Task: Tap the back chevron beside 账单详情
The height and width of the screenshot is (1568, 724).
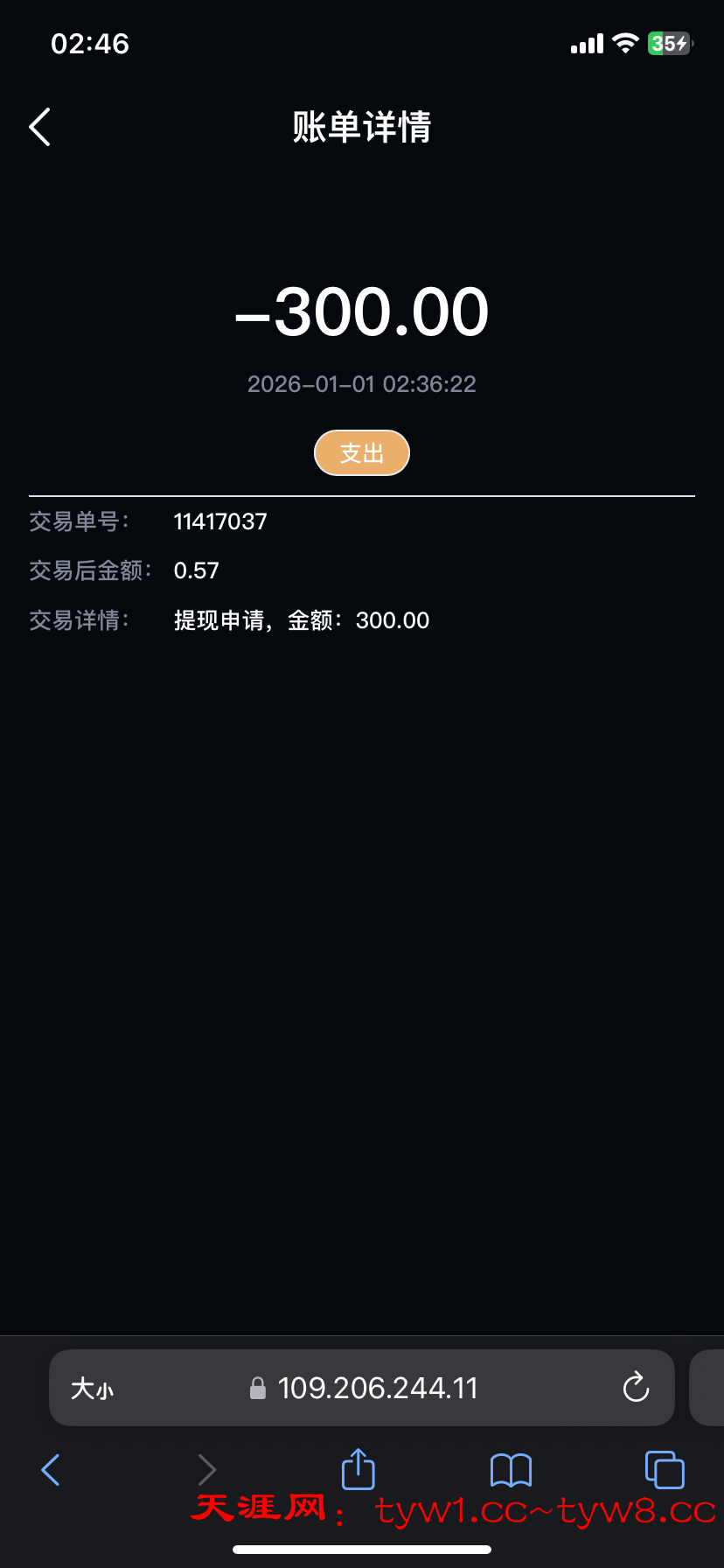Action: [x=38, y=127]
